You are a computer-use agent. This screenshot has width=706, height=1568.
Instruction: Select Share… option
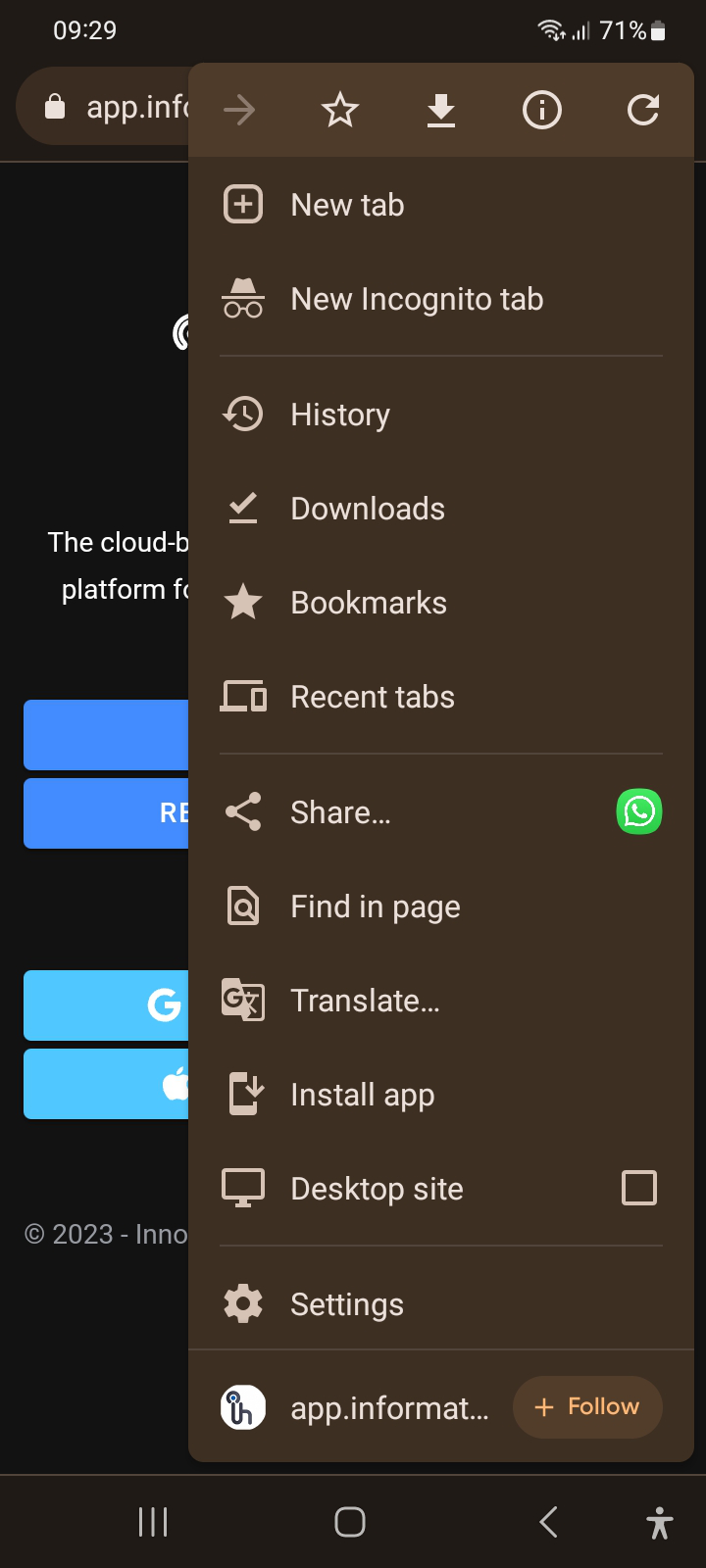coord(340,812)
